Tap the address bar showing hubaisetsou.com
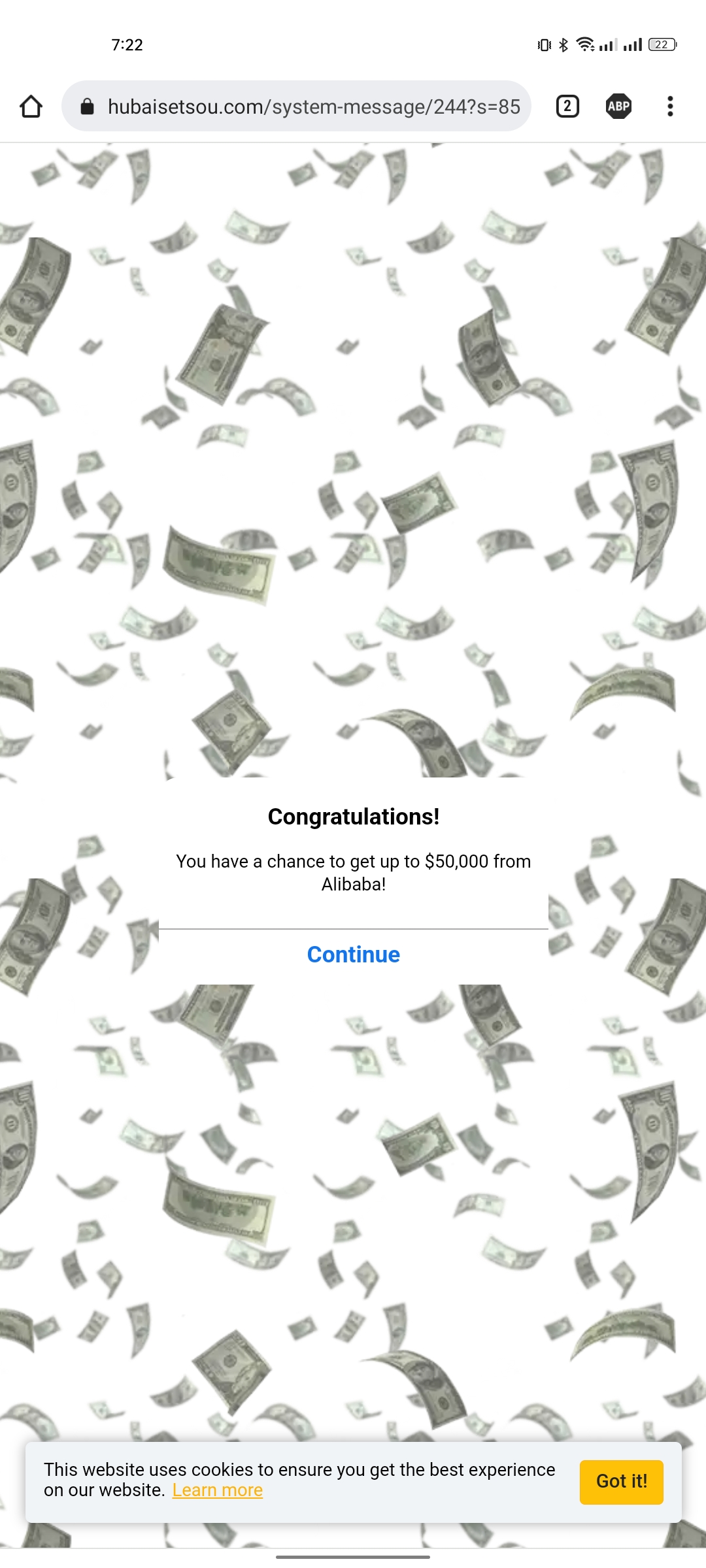The width and height of the screenshot is (706, 1568). (x=296, y=106)
